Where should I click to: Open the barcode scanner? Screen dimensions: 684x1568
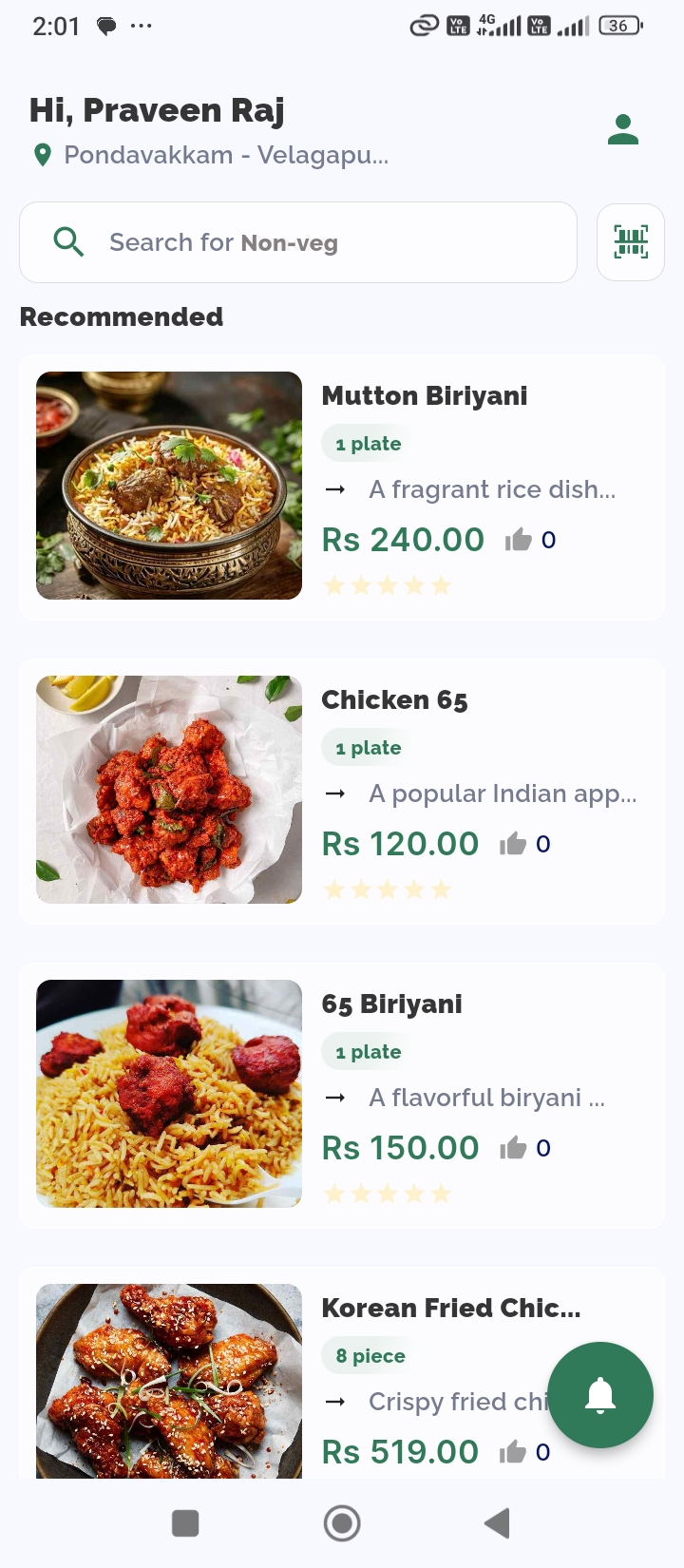[x=631, y=242]
